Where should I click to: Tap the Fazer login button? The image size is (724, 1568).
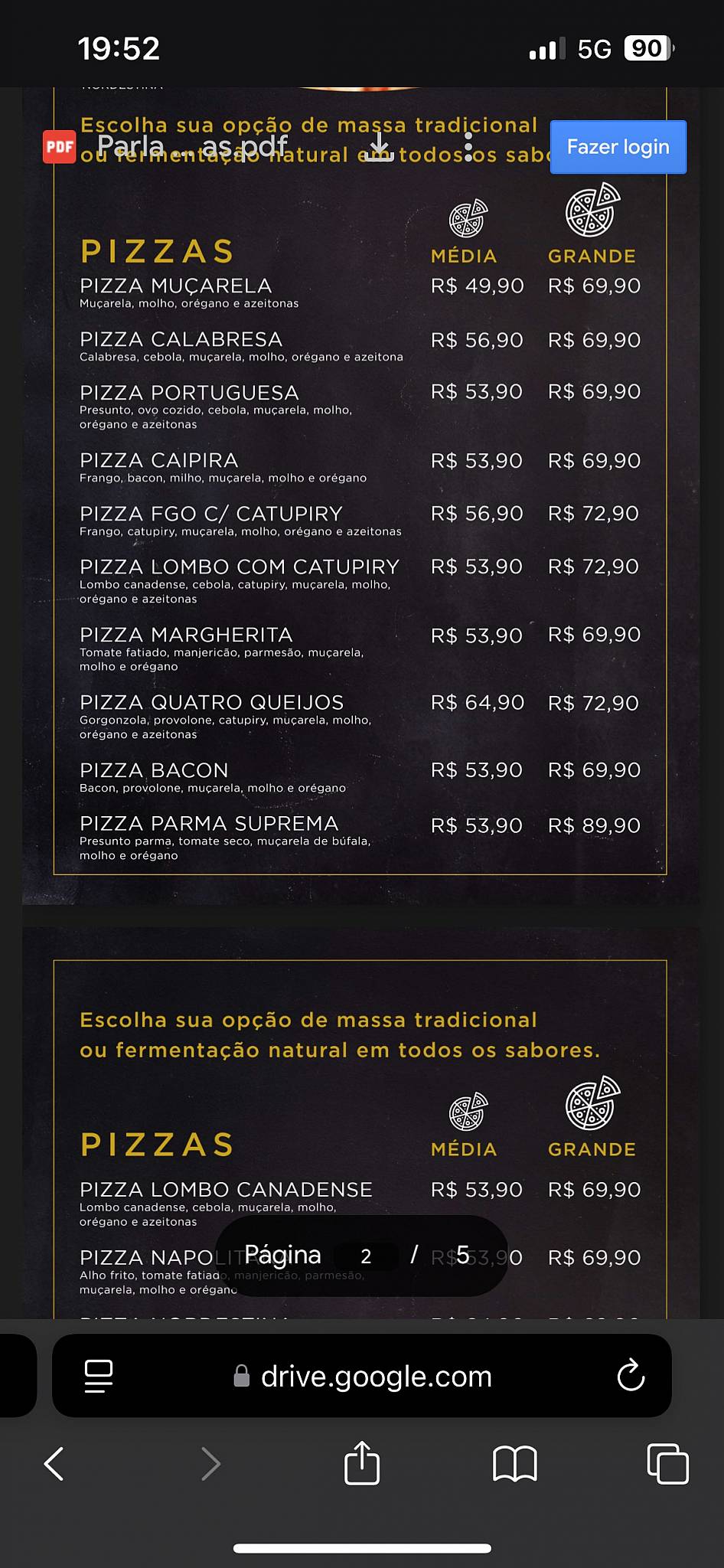[618, 146]
